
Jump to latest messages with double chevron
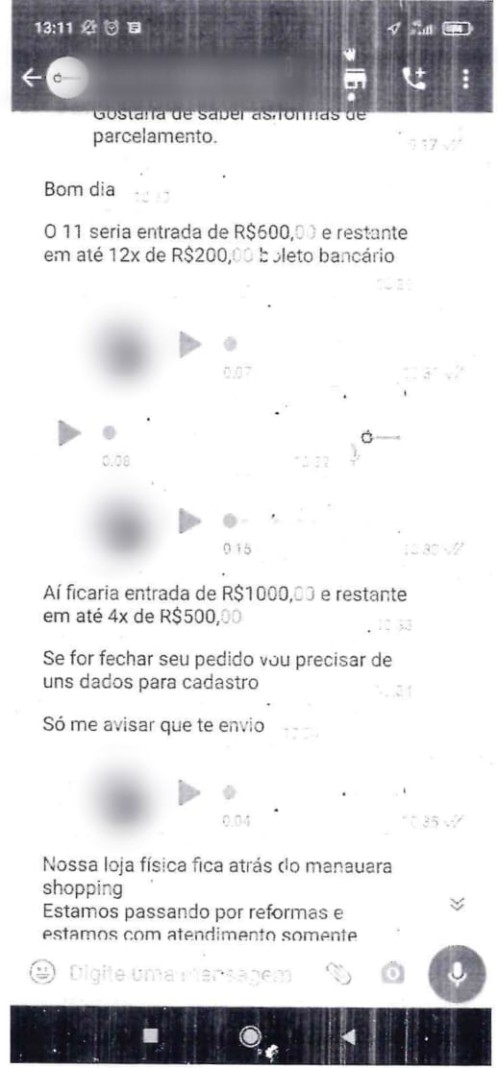click(458, 904)
